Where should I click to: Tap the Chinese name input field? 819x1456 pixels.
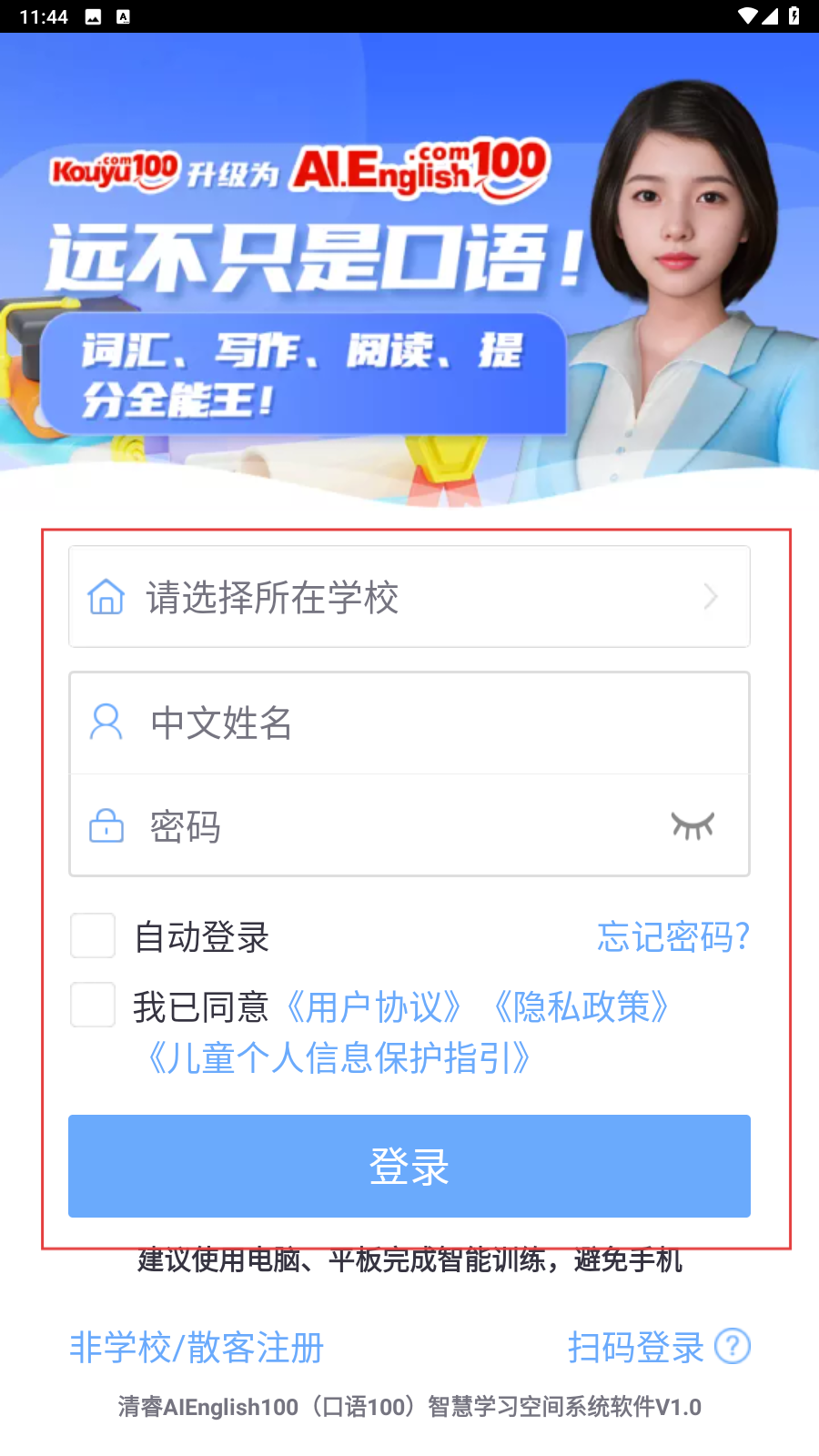coord(409,723)
